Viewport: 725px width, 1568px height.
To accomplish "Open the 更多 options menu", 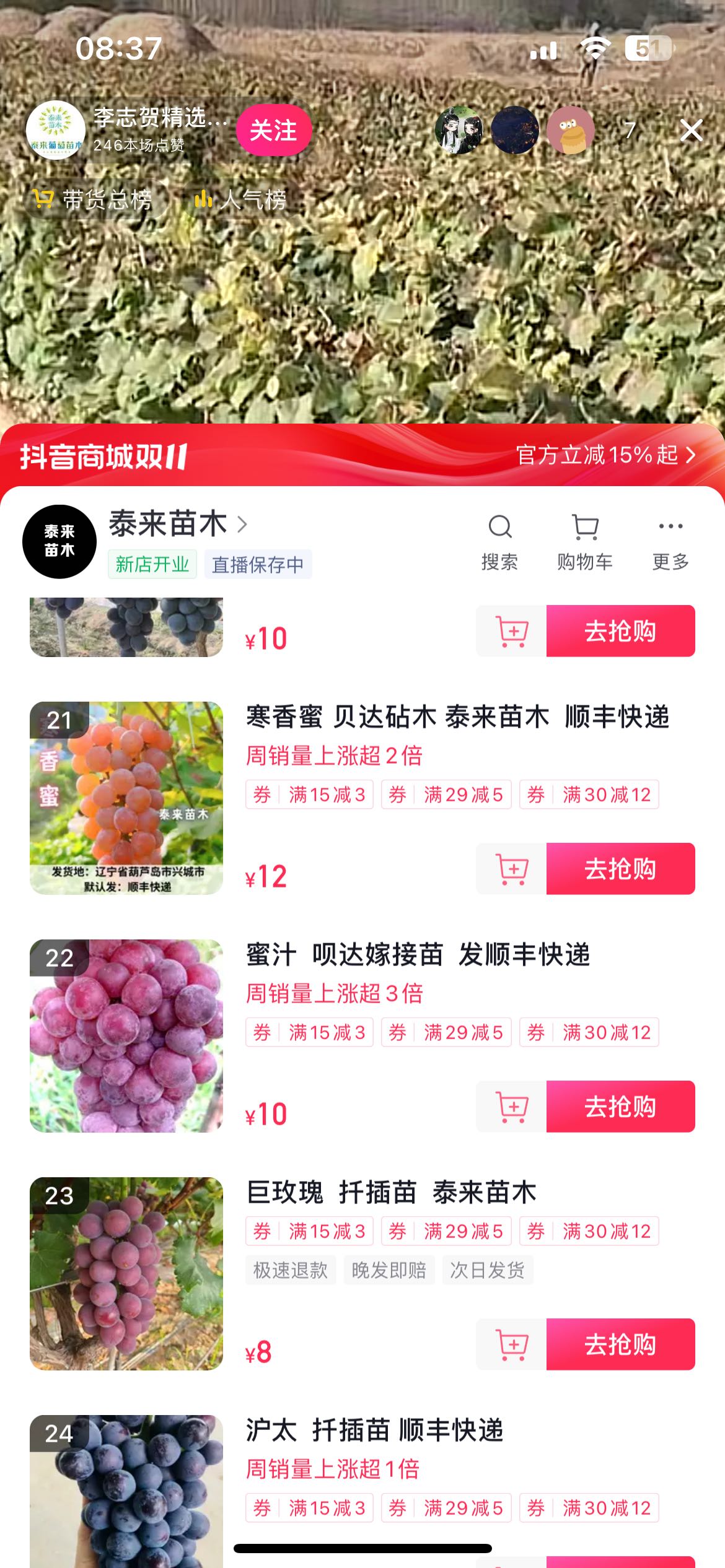I will click(670, 542).
